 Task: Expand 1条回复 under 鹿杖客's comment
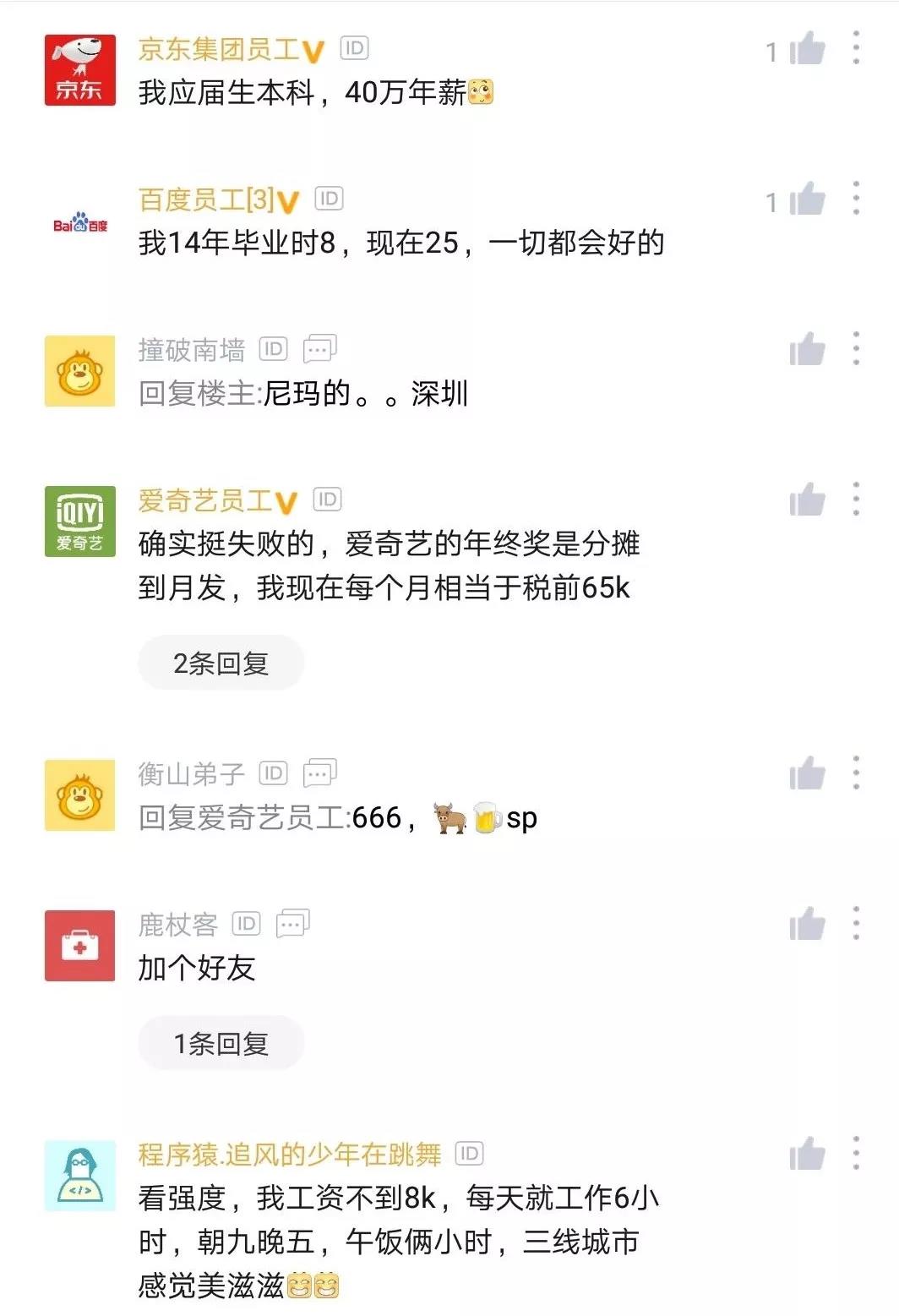point(221,1044)
